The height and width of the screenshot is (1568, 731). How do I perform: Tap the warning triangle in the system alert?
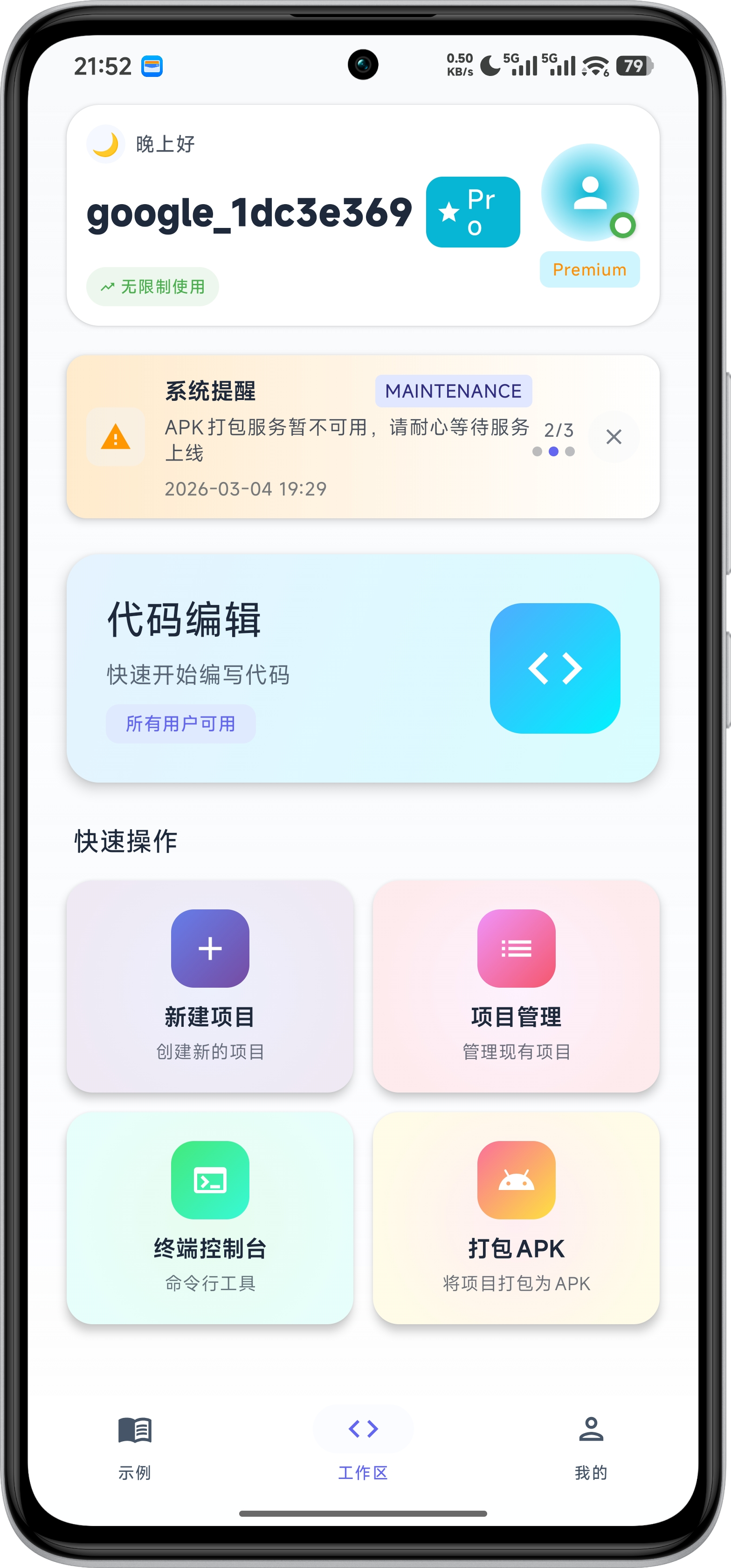coord(115,436)
